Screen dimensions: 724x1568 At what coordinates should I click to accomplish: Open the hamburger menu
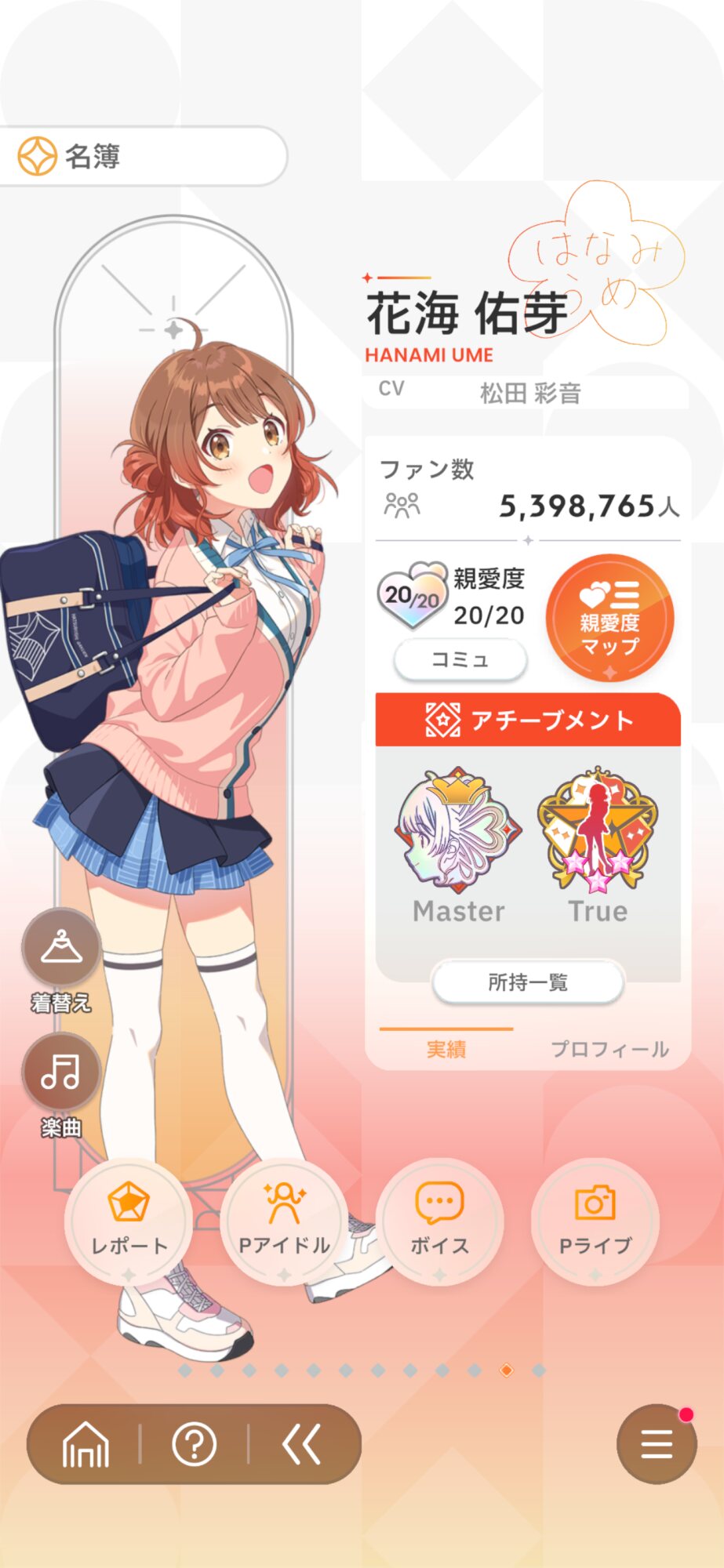tap(657, 1444)
